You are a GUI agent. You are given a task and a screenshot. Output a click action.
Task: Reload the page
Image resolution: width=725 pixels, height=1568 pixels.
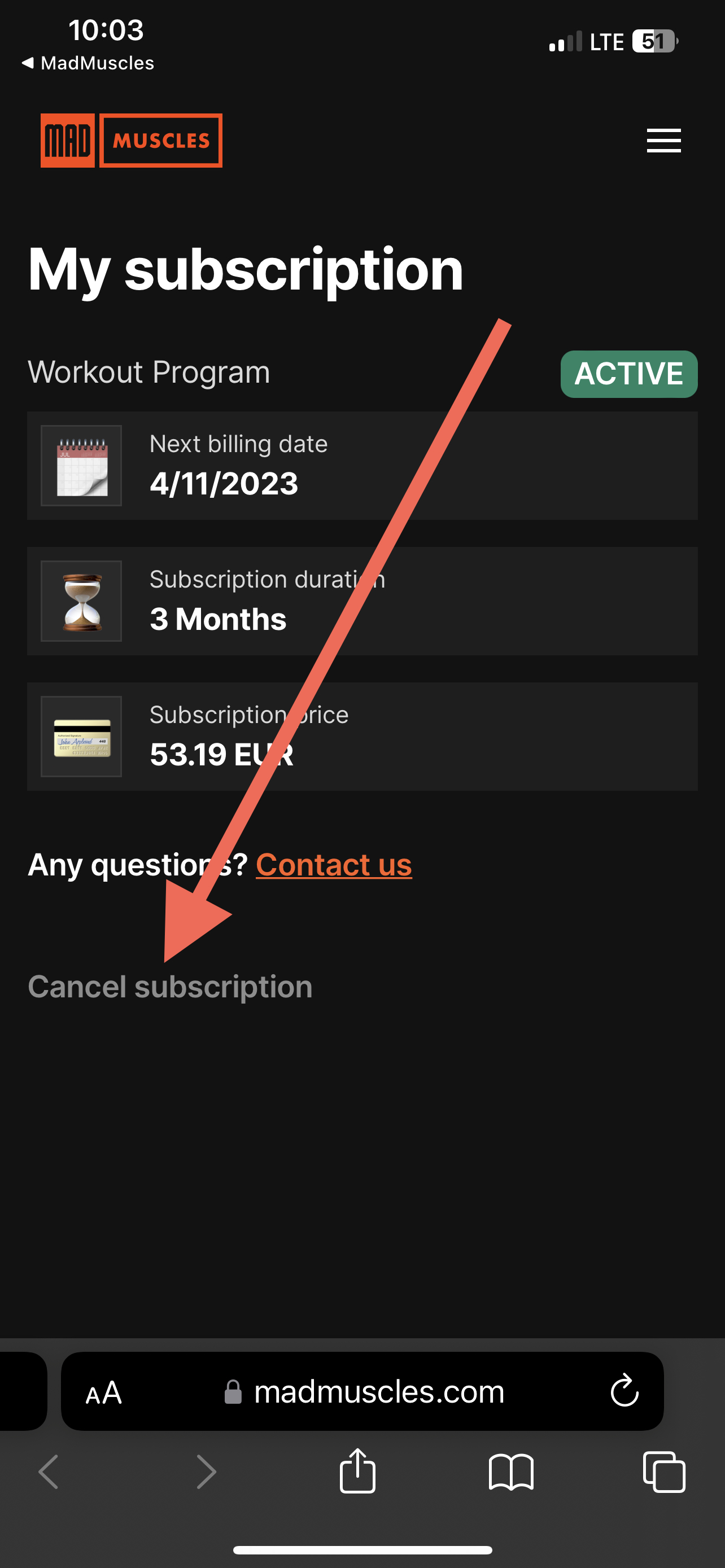pos(624,1391)
